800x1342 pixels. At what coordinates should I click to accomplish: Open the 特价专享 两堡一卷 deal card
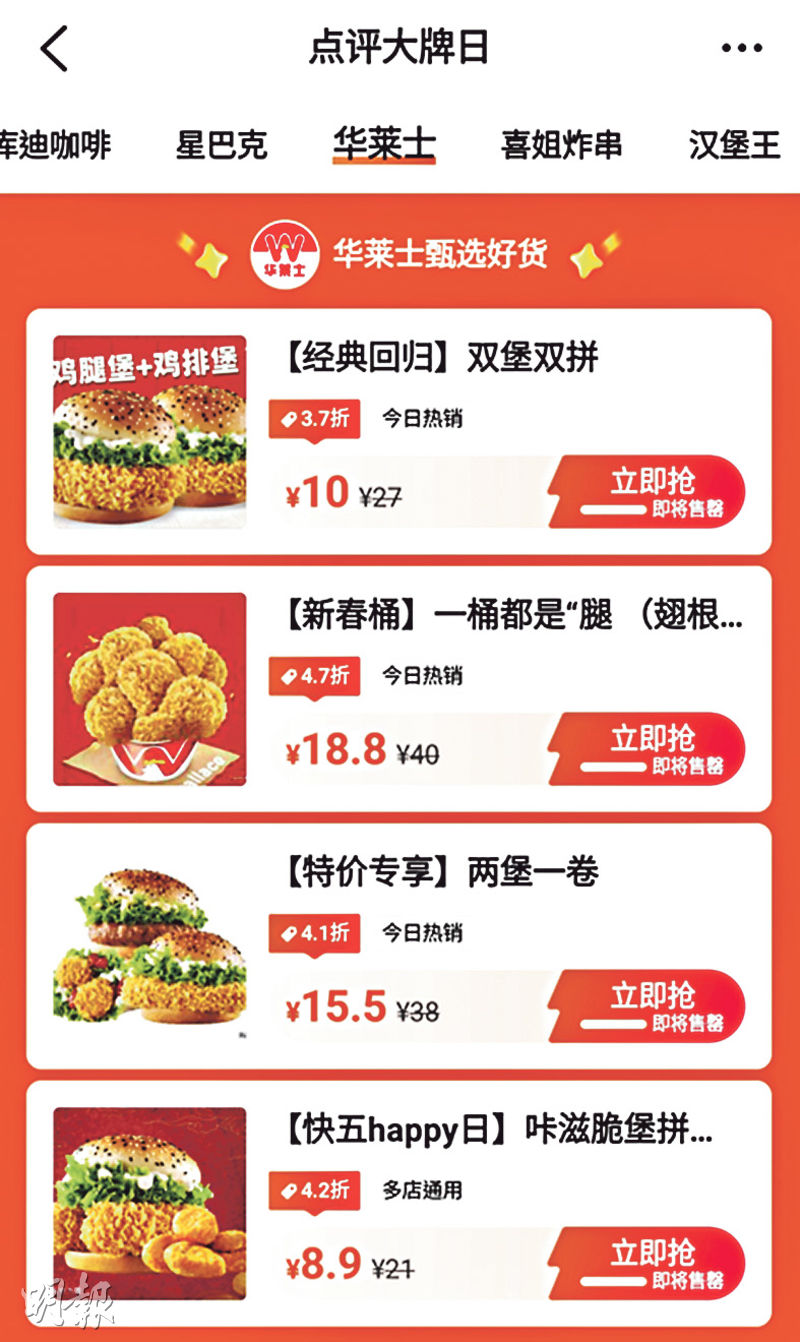point(399,946)
